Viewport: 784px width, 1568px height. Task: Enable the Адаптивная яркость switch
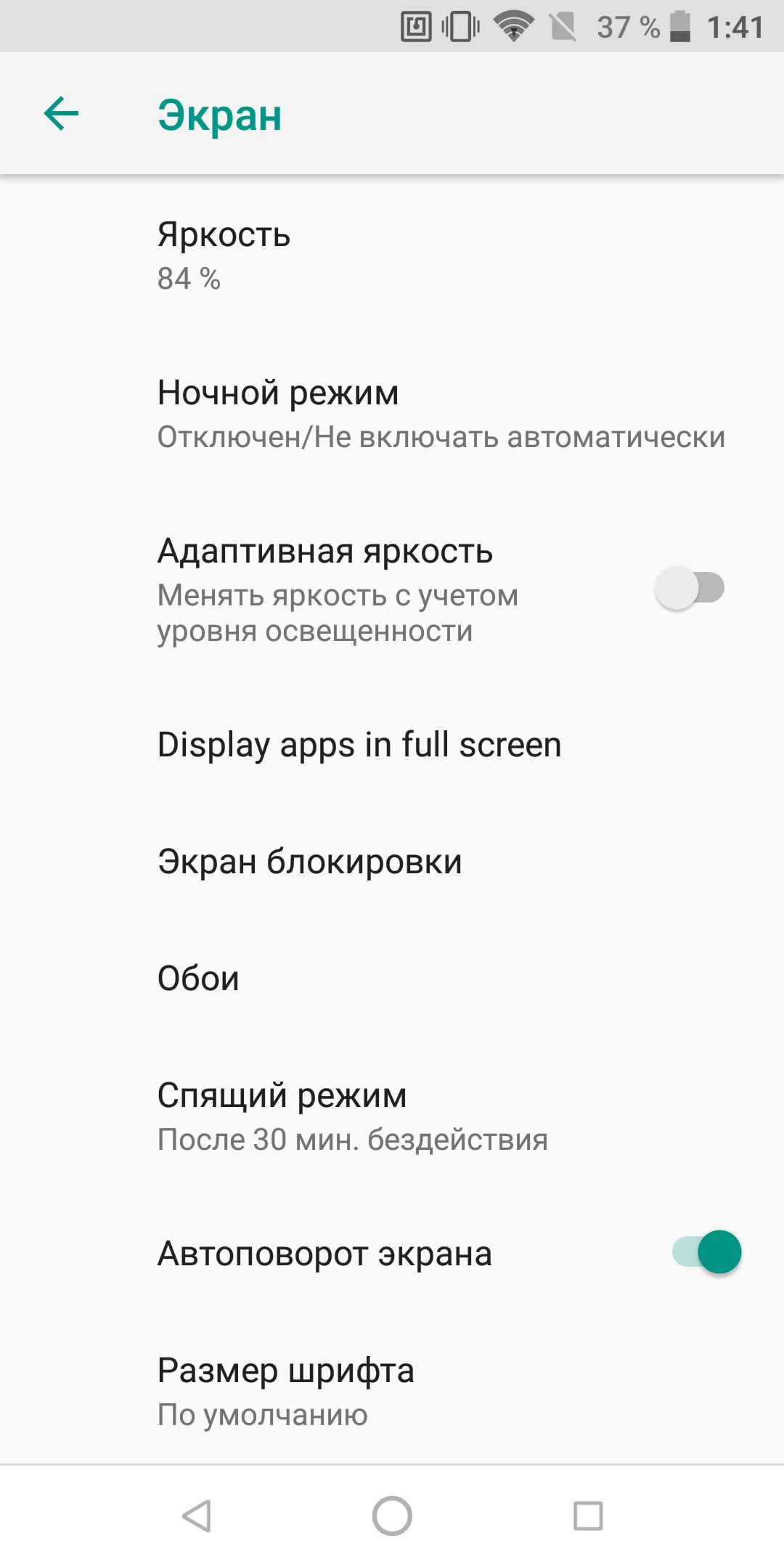690,588
